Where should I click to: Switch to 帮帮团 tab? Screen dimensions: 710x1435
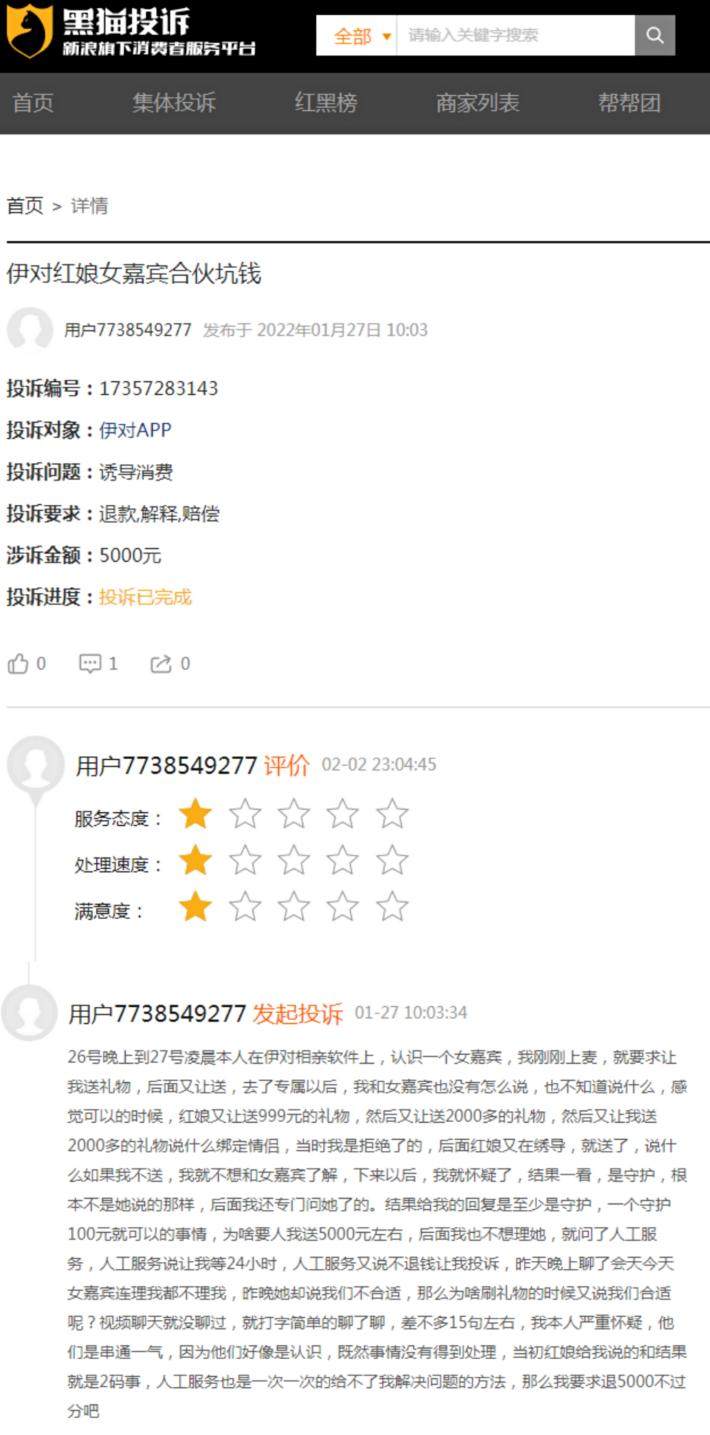[629, 103]
